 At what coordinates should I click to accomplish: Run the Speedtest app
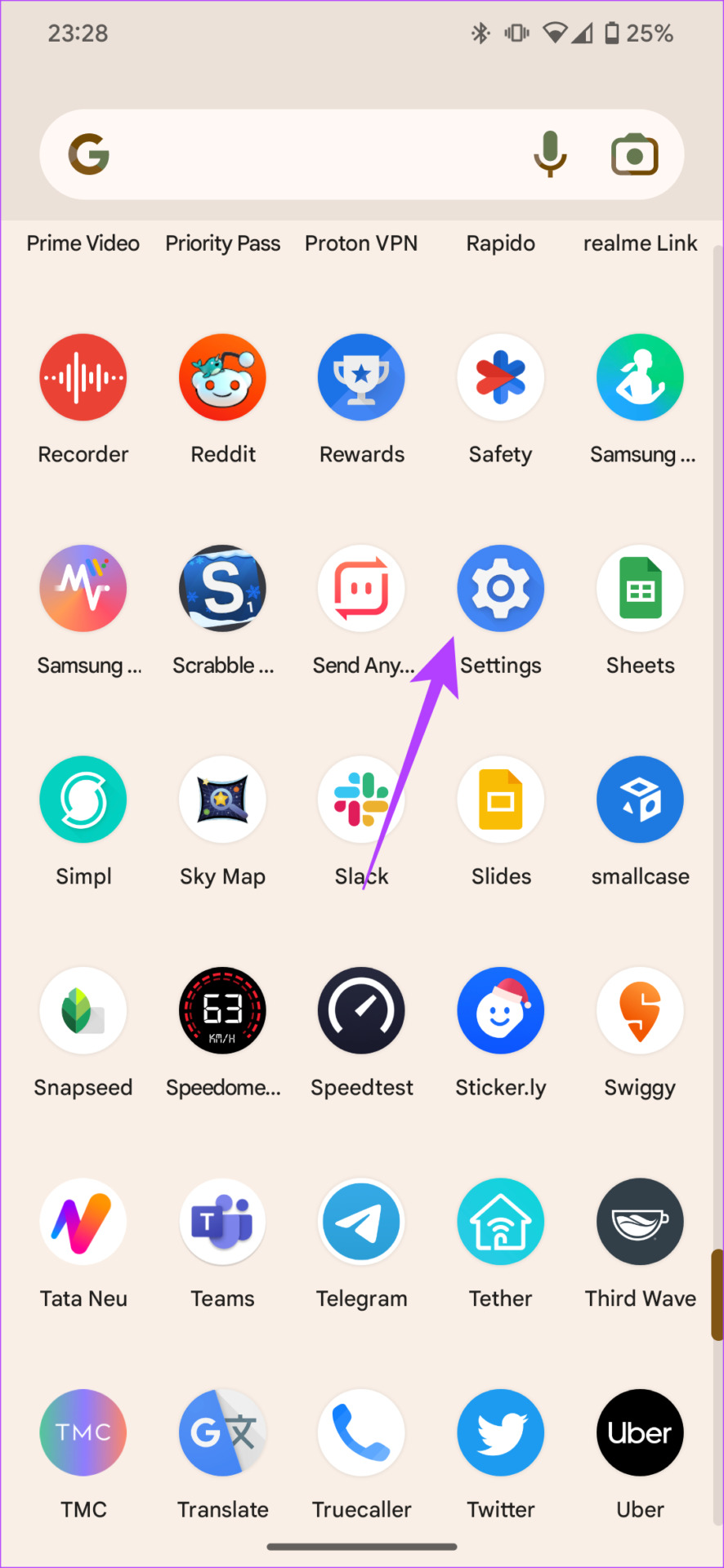pyautogui.click(x=361, y=1010)
